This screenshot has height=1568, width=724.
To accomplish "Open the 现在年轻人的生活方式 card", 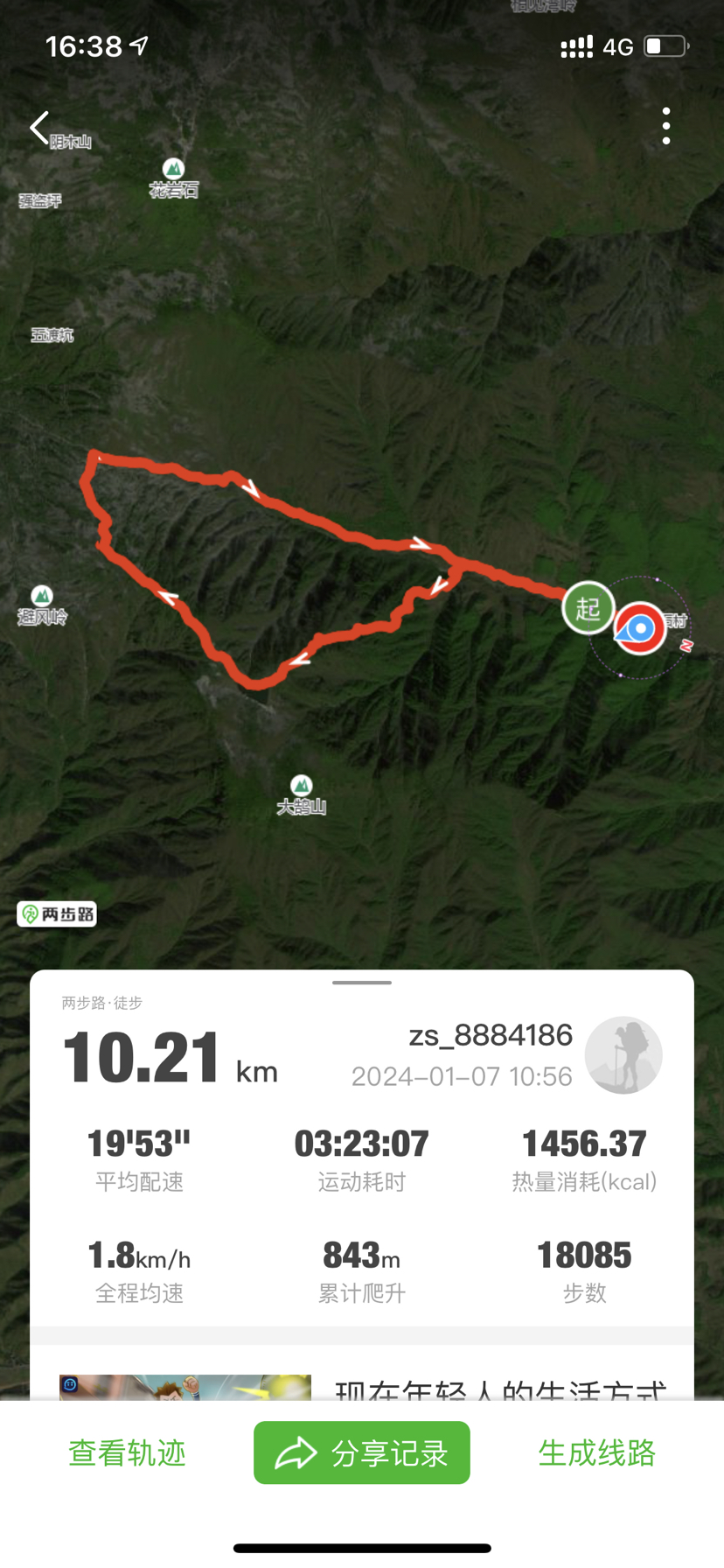I will tap(500, 1387).
